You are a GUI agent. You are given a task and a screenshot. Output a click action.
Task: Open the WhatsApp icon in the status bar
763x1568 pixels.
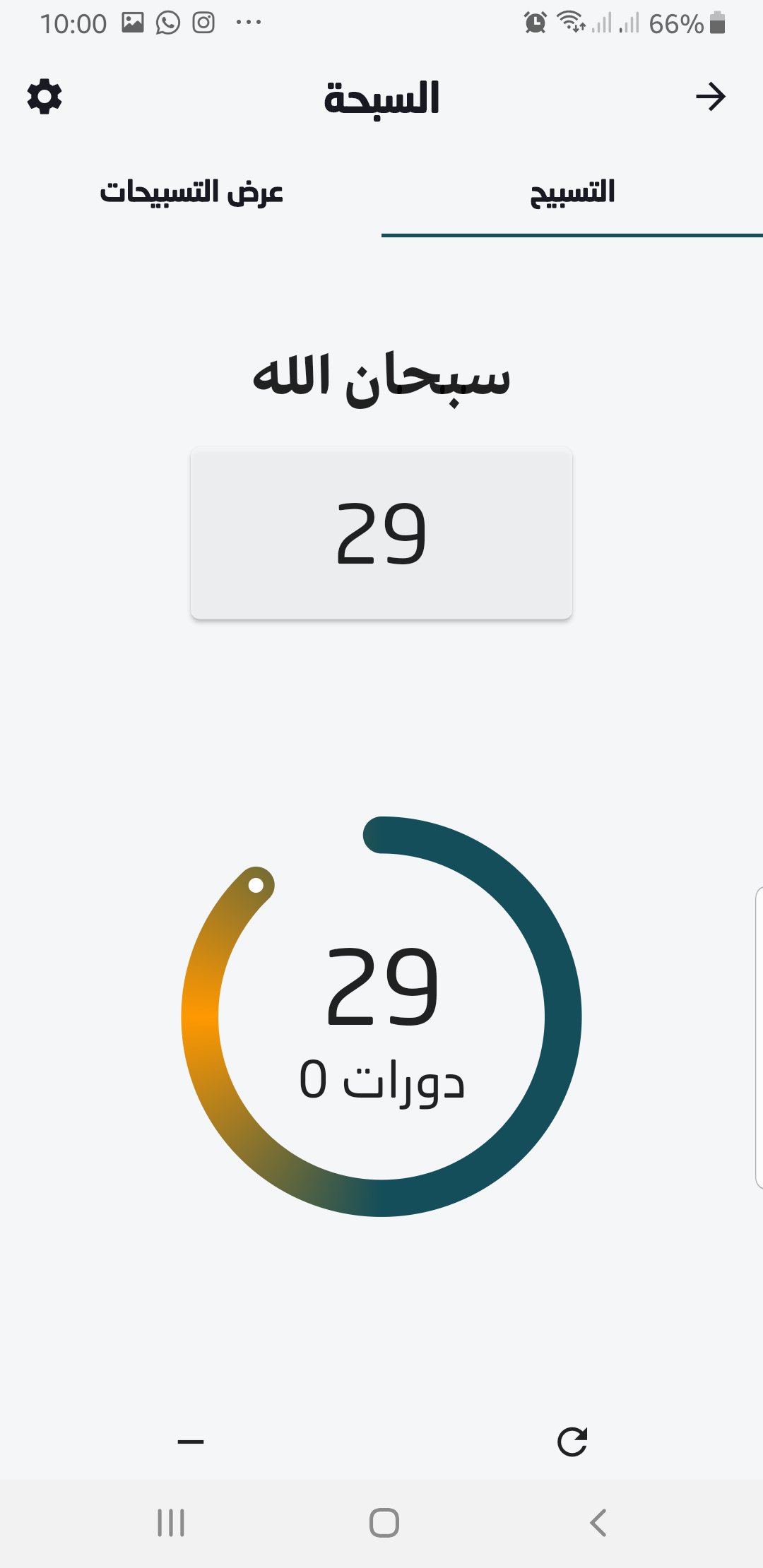pyautogui.click(x=167, y=23)
